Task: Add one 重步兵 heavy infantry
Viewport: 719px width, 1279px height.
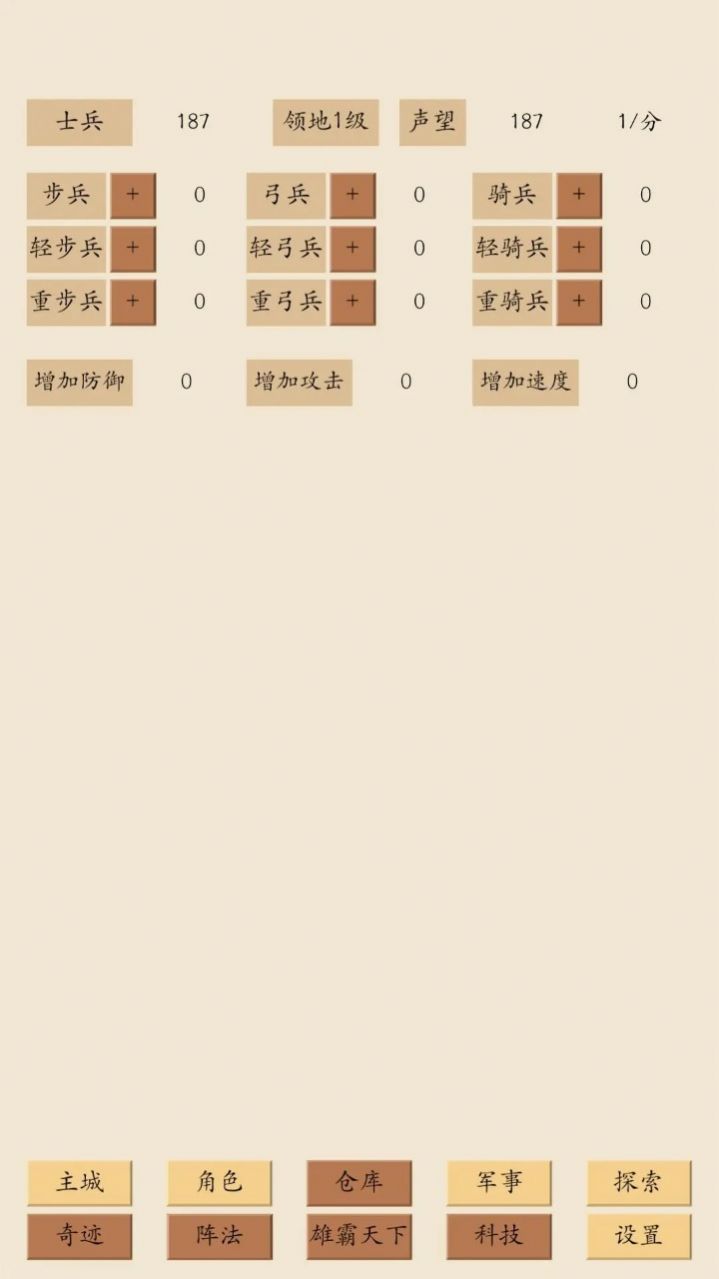Action: (133, 301)
